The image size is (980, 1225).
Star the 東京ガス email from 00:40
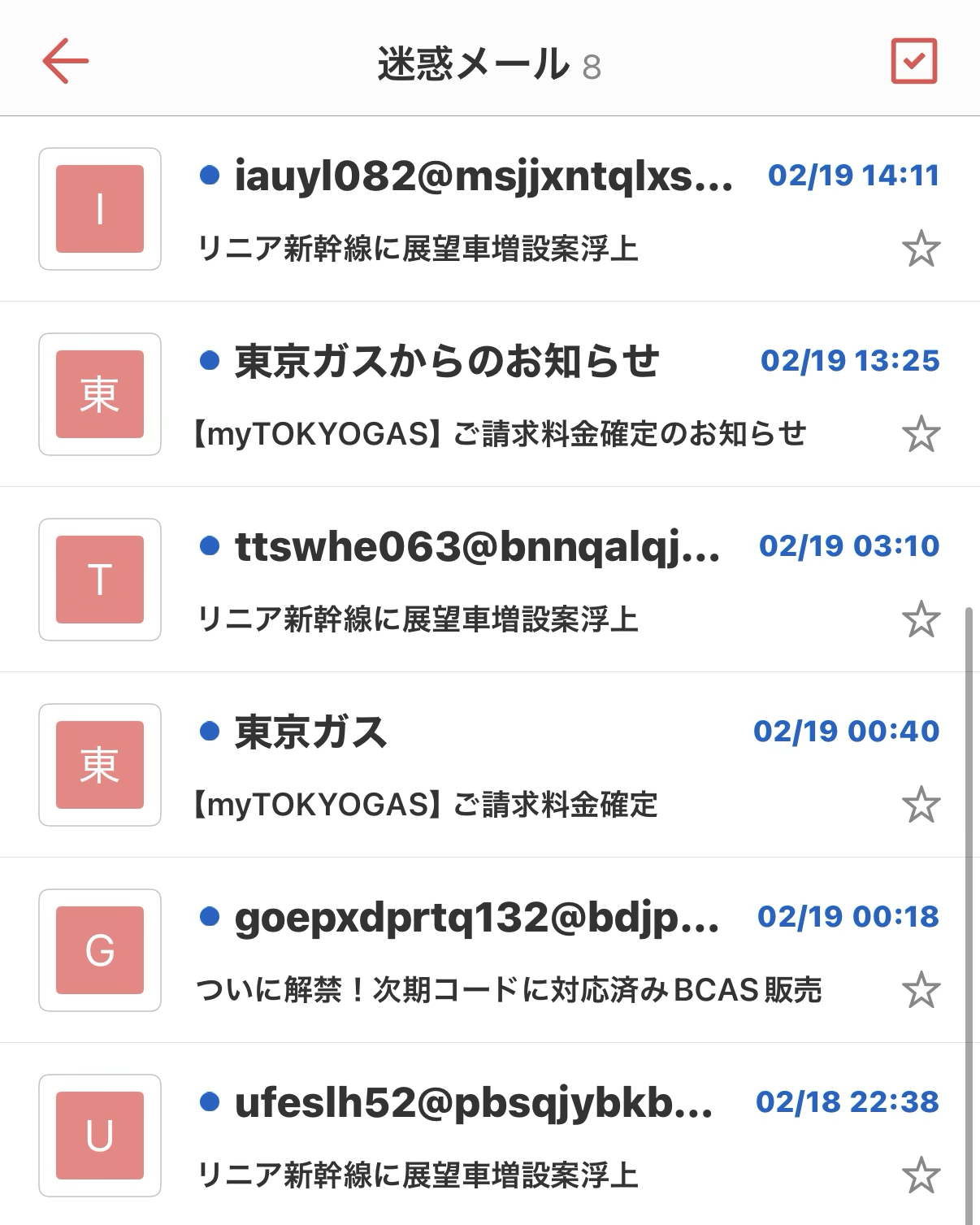coord(921,805)
